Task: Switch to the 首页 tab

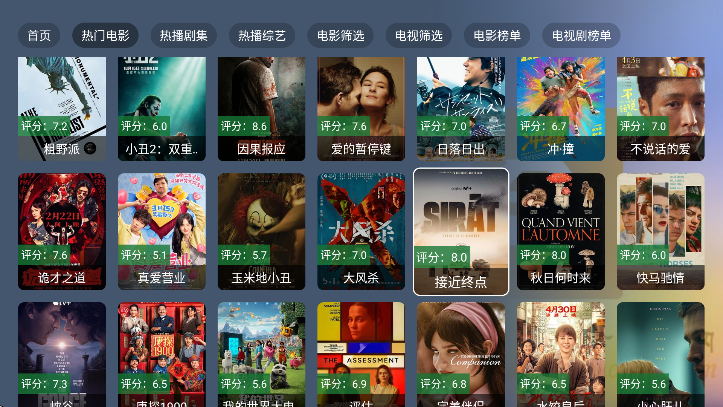Action: (39, 36)
